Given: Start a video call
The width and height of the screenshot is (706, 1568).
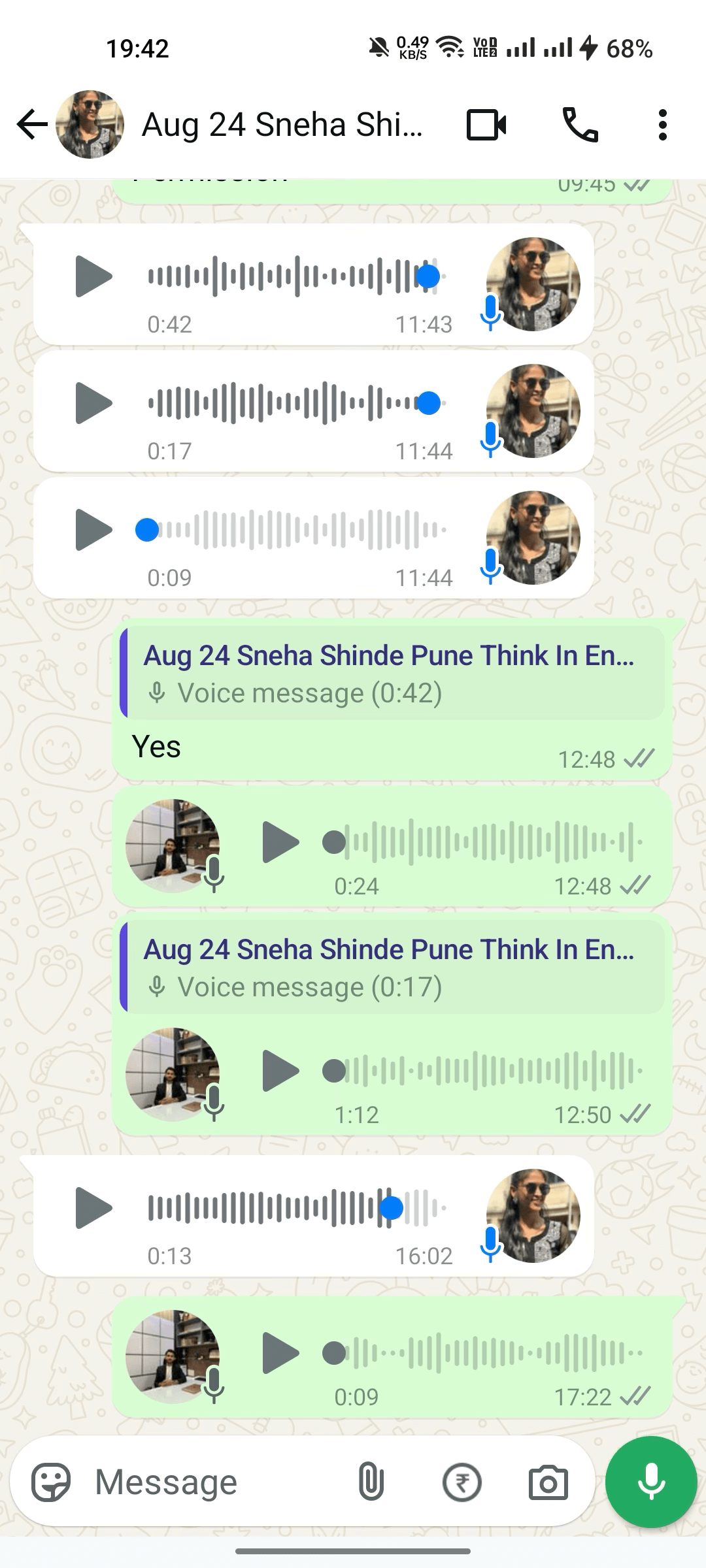Looking at the screenshot, I should pyautogui.click(x=486, y=124).
